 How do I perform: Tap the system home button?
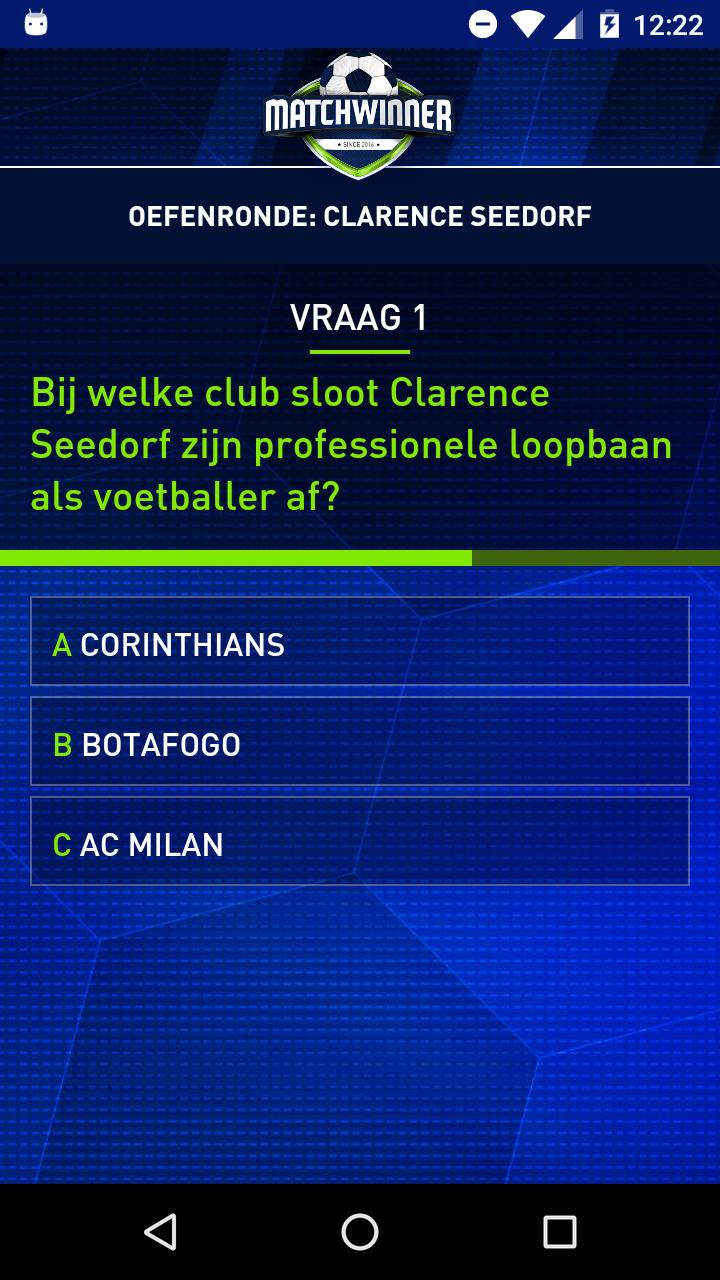[x=360, y=1232]
